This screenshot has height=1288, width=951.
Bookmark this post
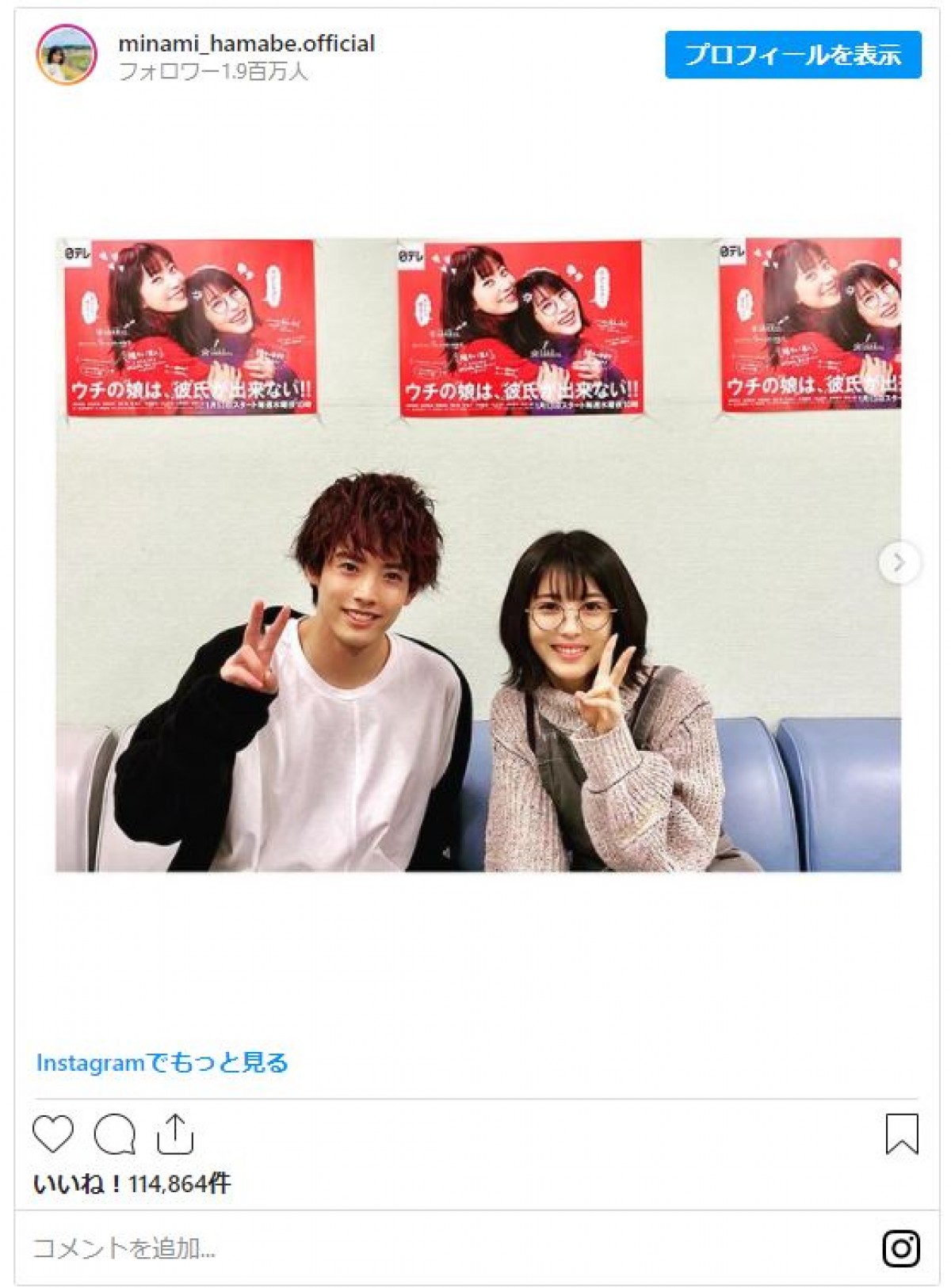901,1134
